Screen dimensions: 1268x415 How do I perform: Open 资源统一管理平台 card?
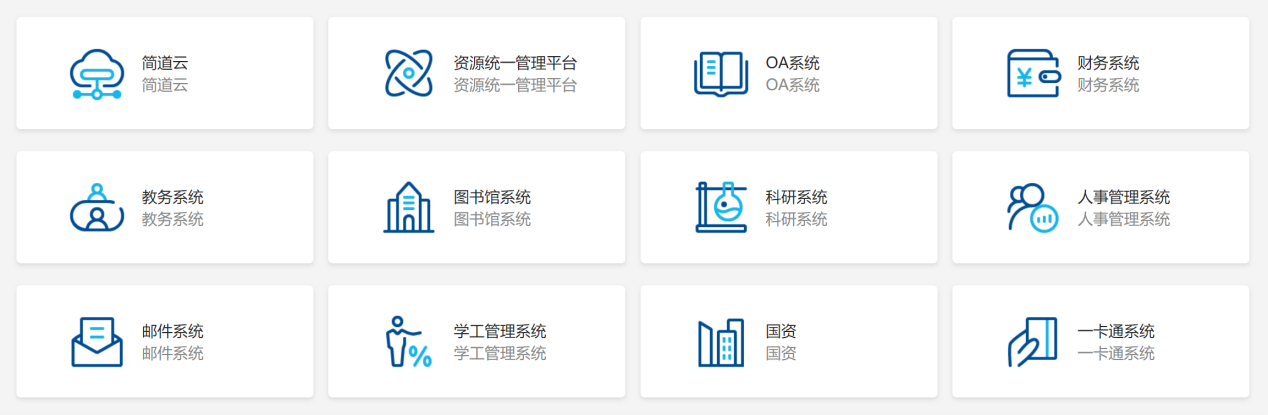point(477,73)
